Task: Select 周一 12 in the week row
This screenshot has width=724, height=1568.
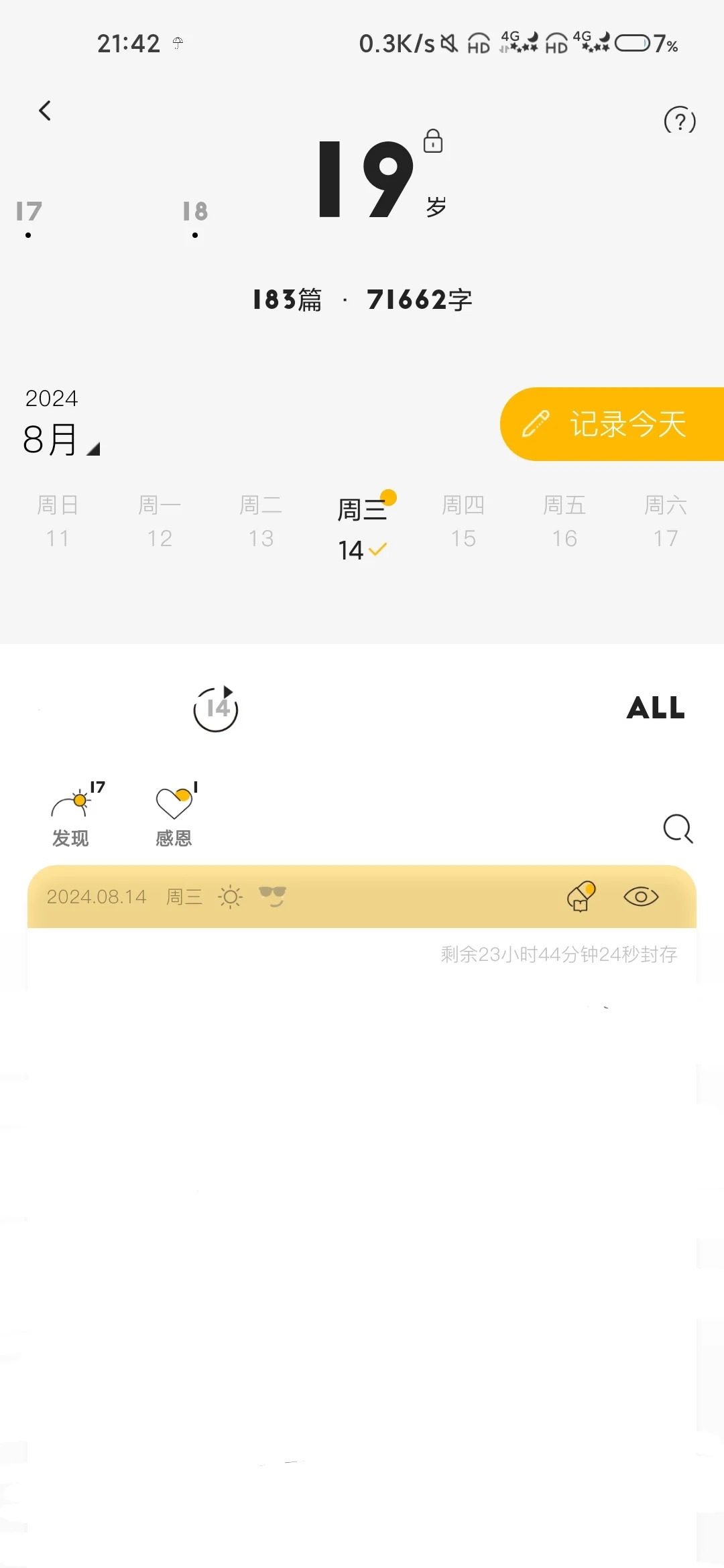Action: [160, 522]
